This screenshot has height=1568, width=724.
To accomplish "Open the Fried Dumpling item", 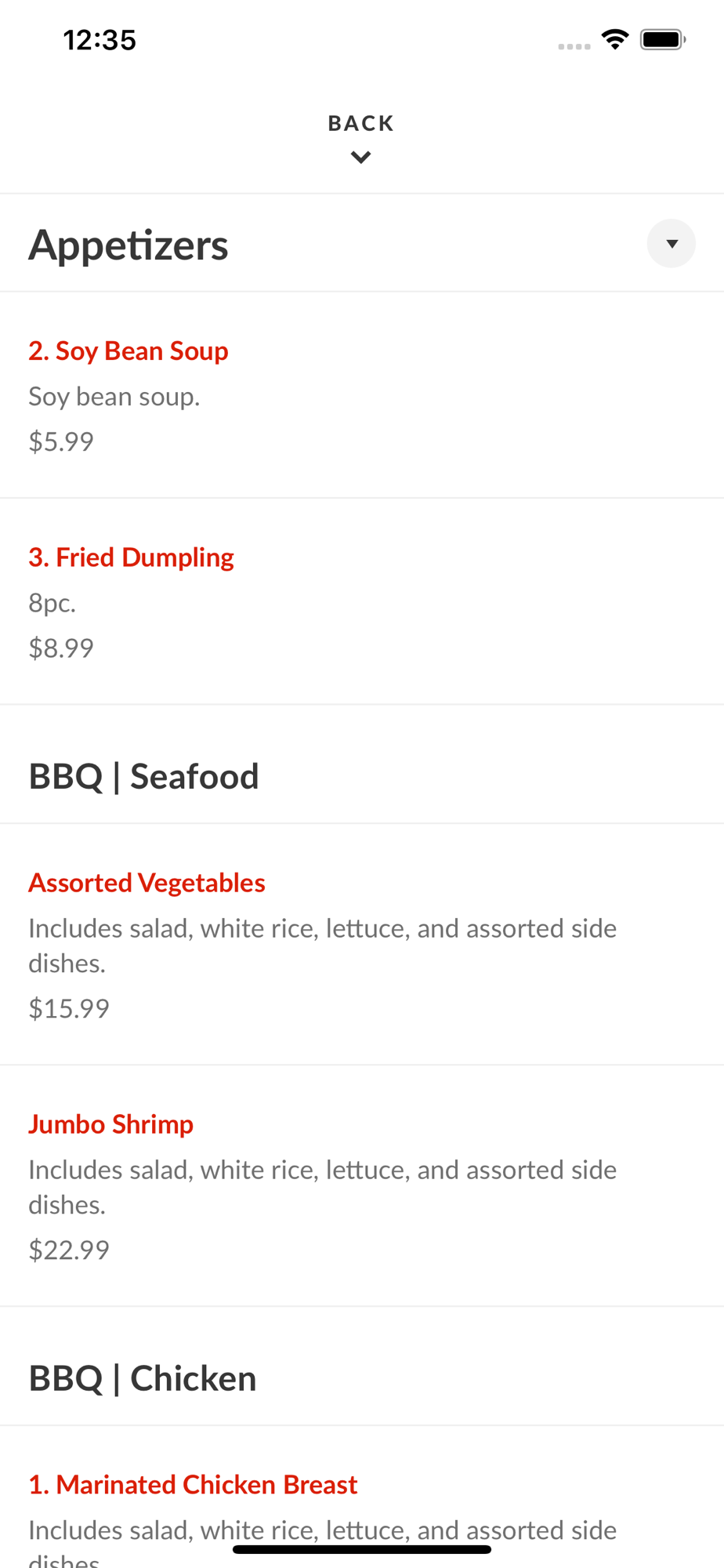I will 362,601.
